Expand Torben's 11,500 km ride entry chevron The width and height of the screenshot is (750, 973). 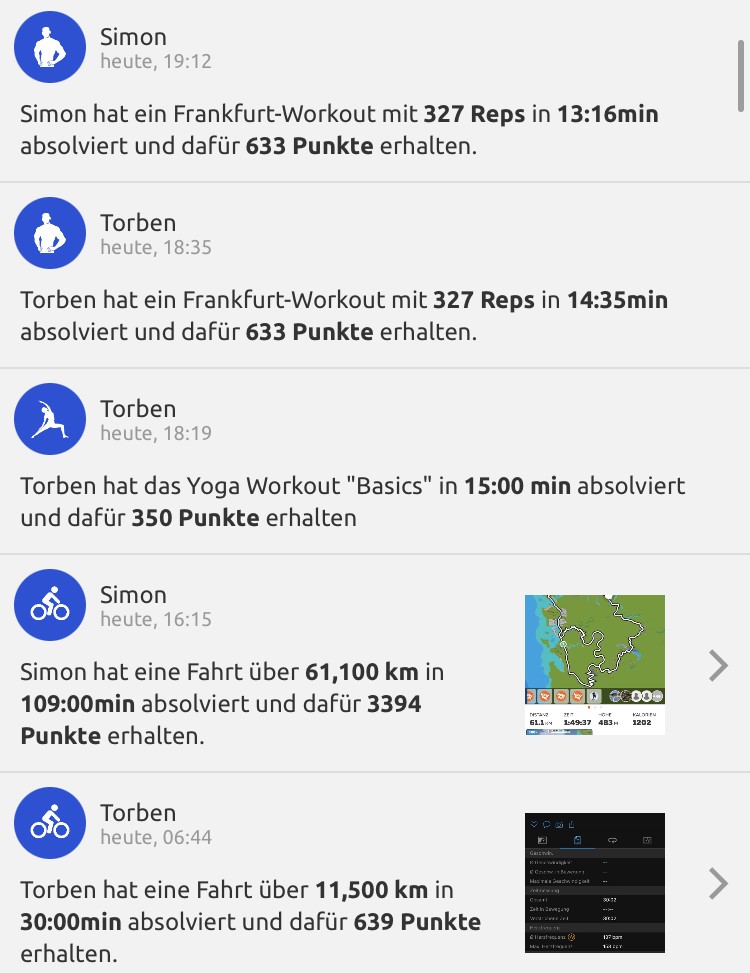[718, 883]
